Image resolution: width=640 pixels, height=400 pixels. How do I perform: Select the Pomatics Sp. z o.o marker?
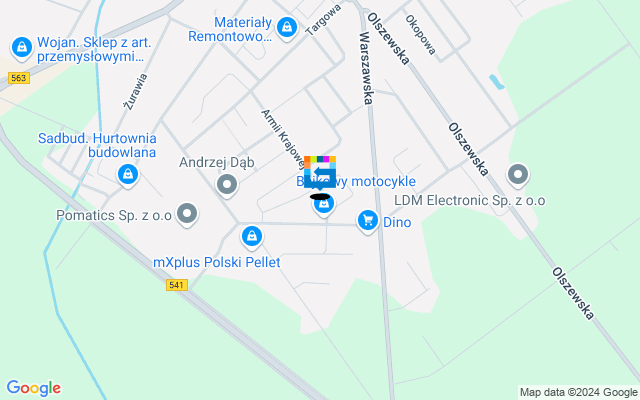click(187, 212)
